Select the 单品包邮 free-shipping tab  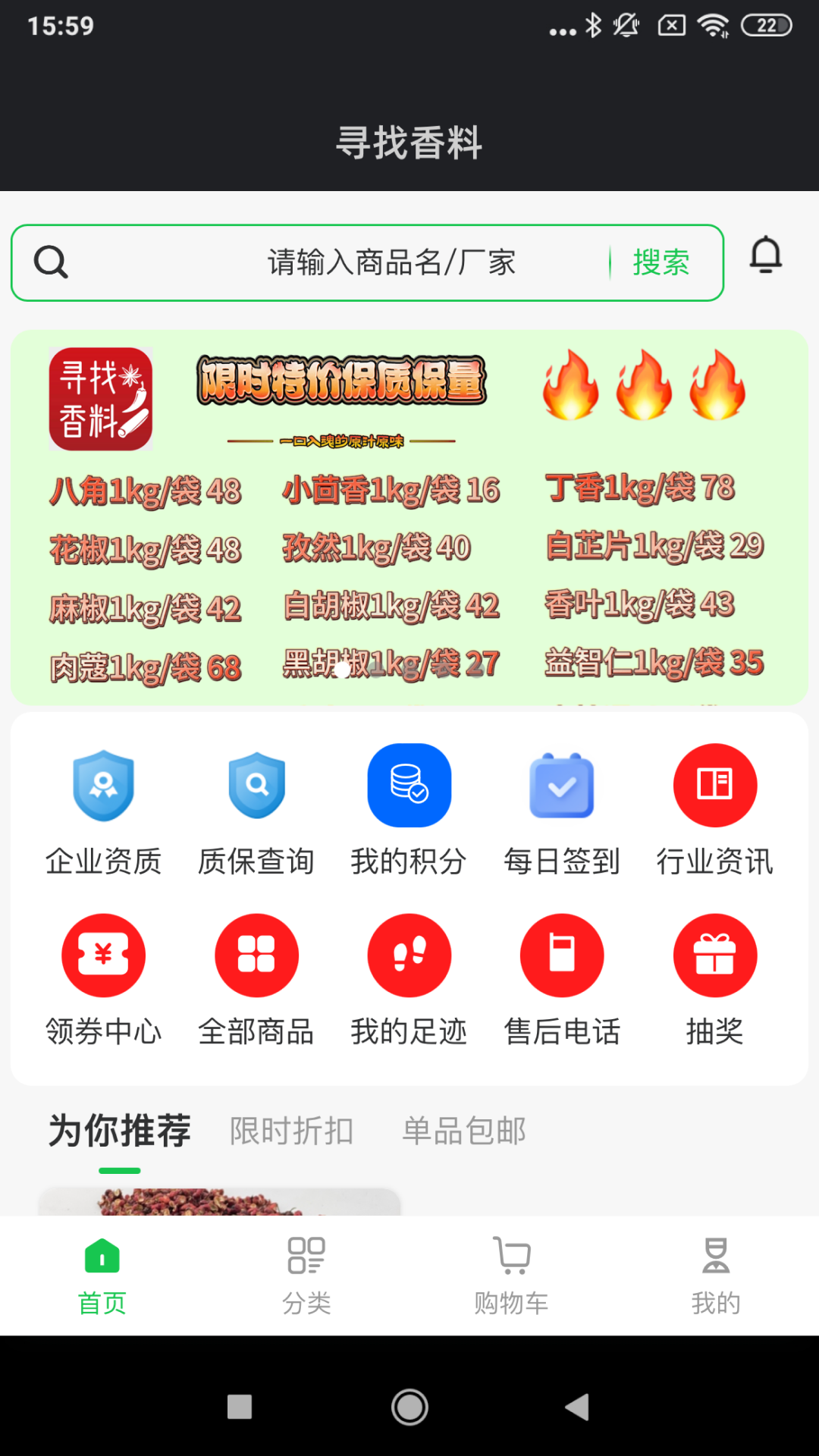464,1129
